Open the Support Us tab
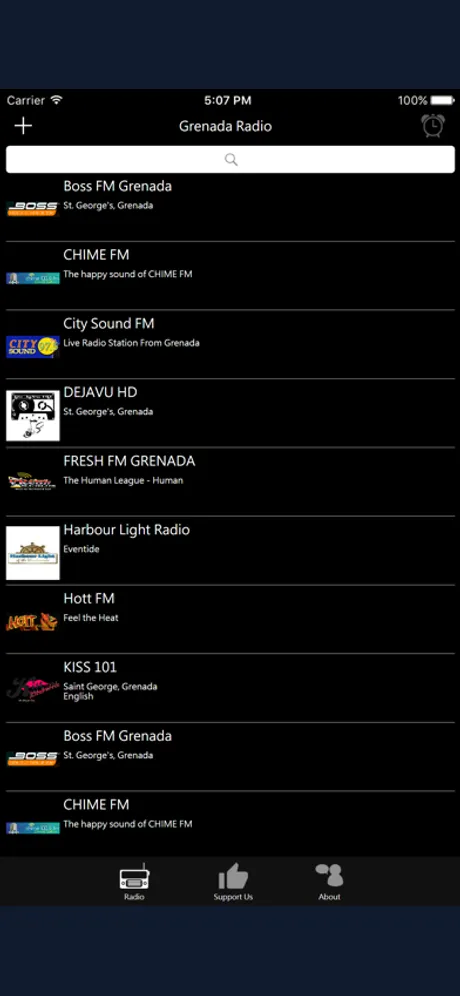460x996 pixels. (233, 882)
